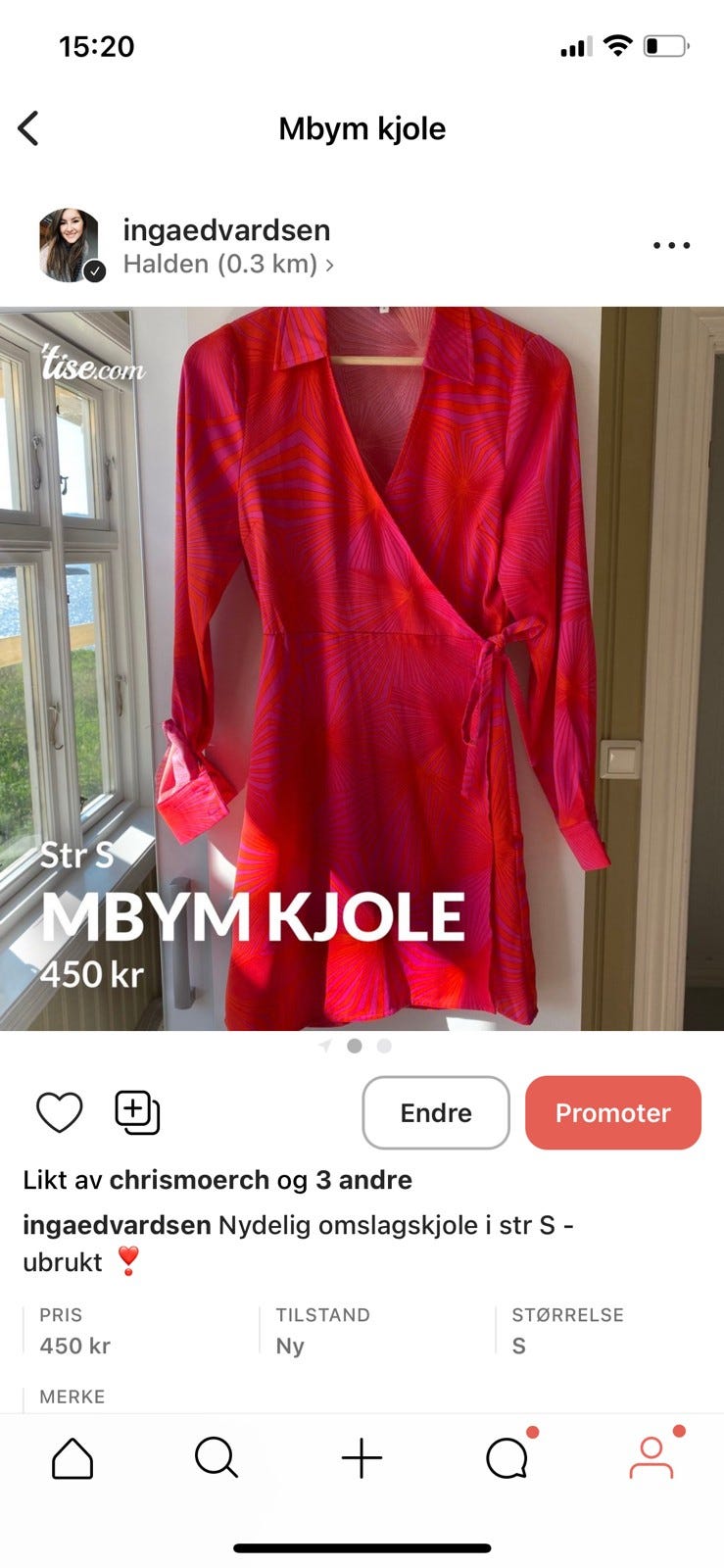View the MERKE section label
Viewport: 724px width, 1568px height.
[72, 1396]
